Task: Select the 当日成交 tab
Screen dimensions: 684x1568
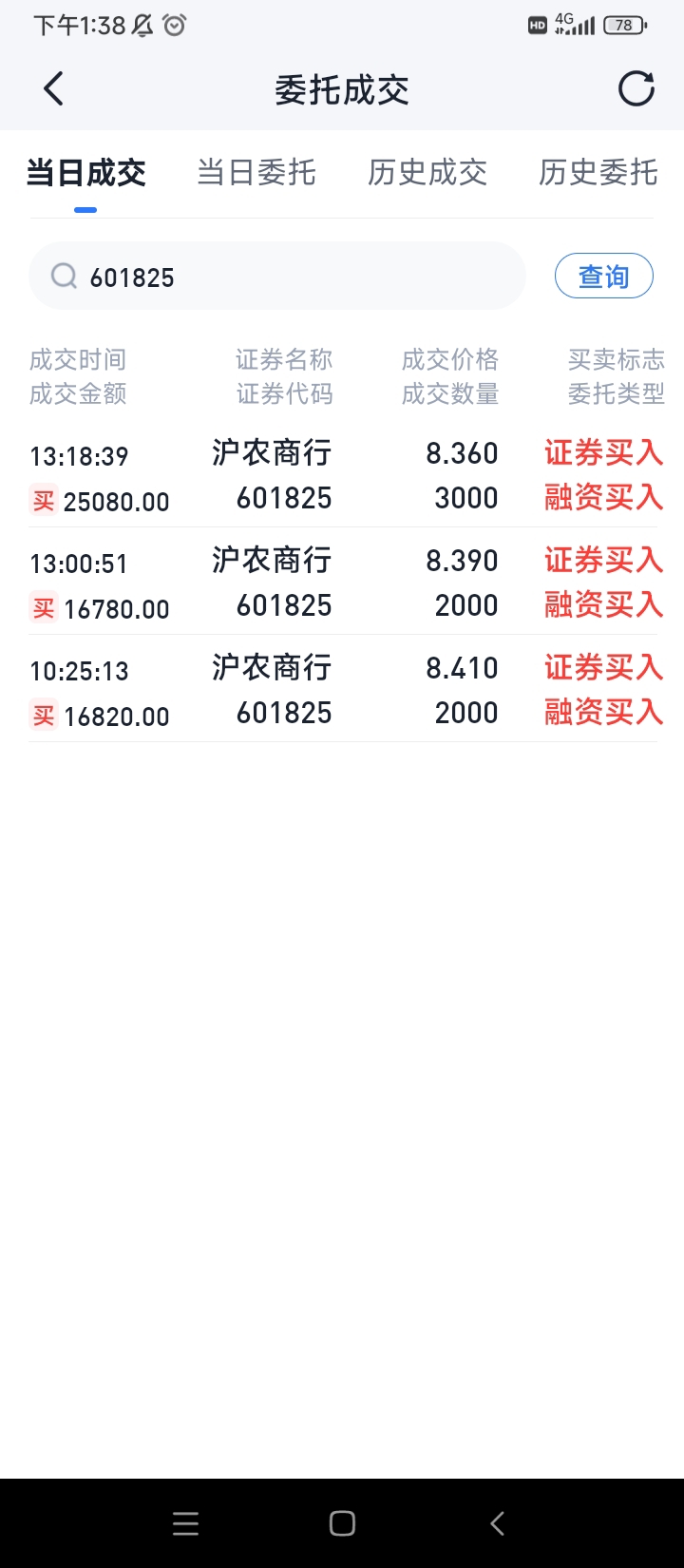Action: (85, 173)
